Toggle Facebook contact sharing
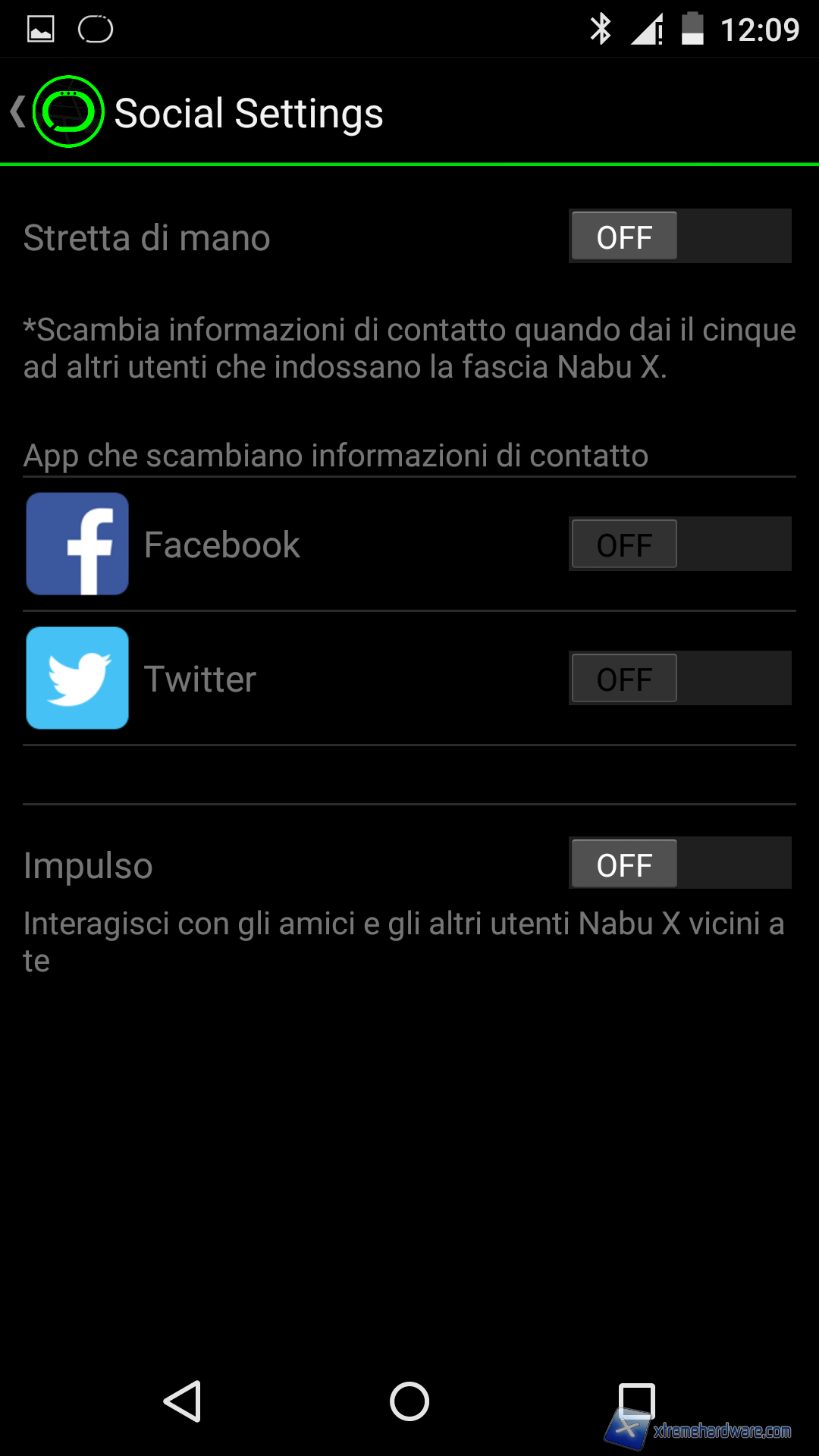 679,544
